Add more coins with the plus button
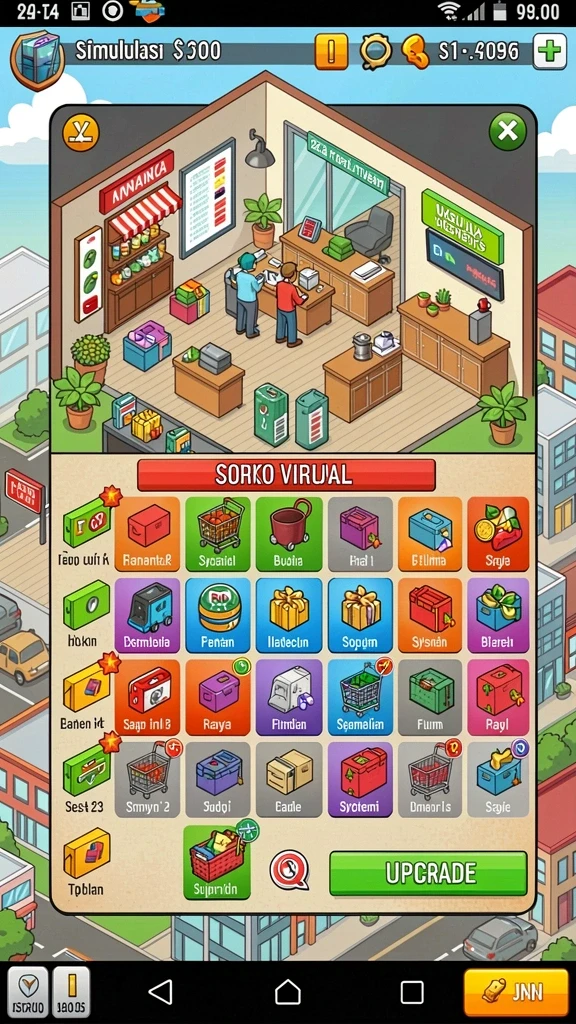 550,51
